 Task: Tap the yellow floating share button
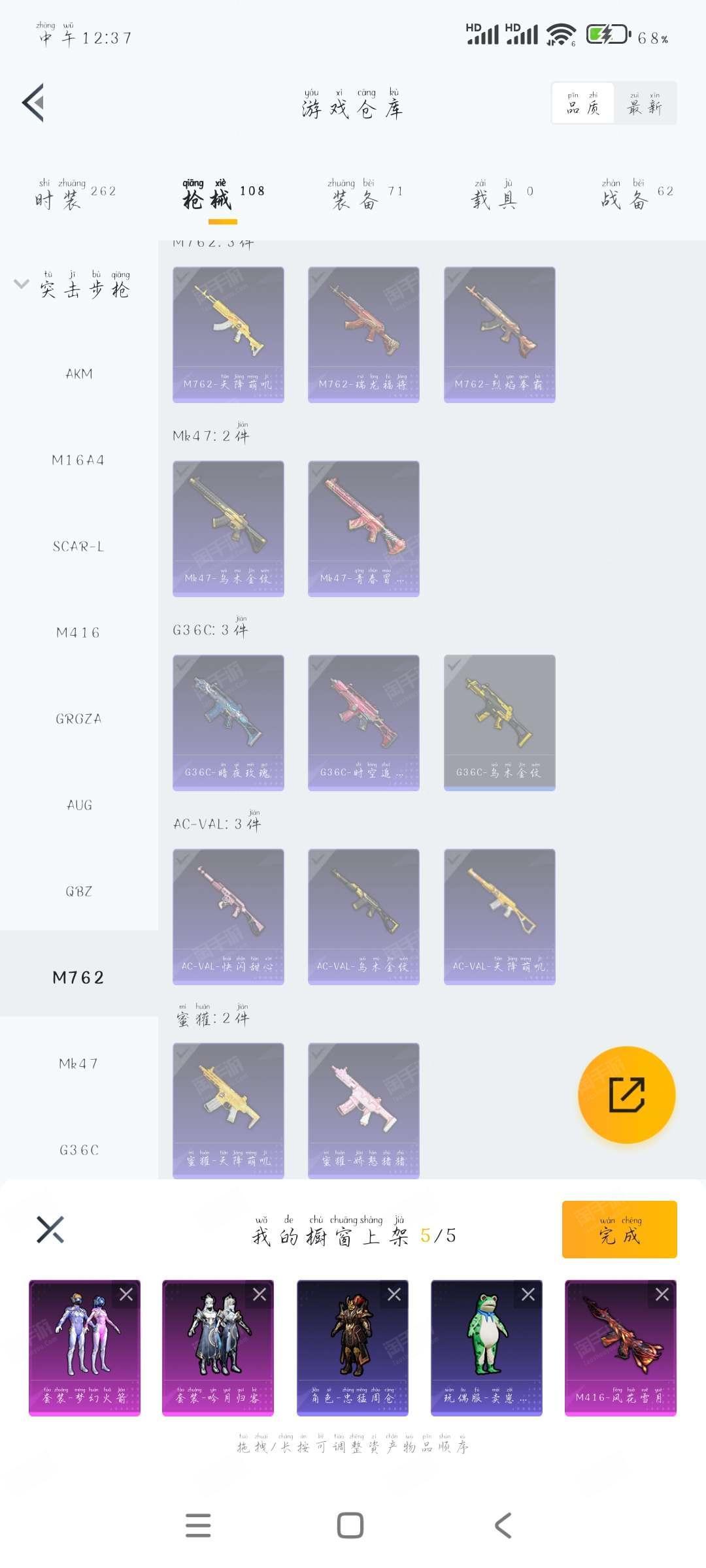tap(626, 1095)
